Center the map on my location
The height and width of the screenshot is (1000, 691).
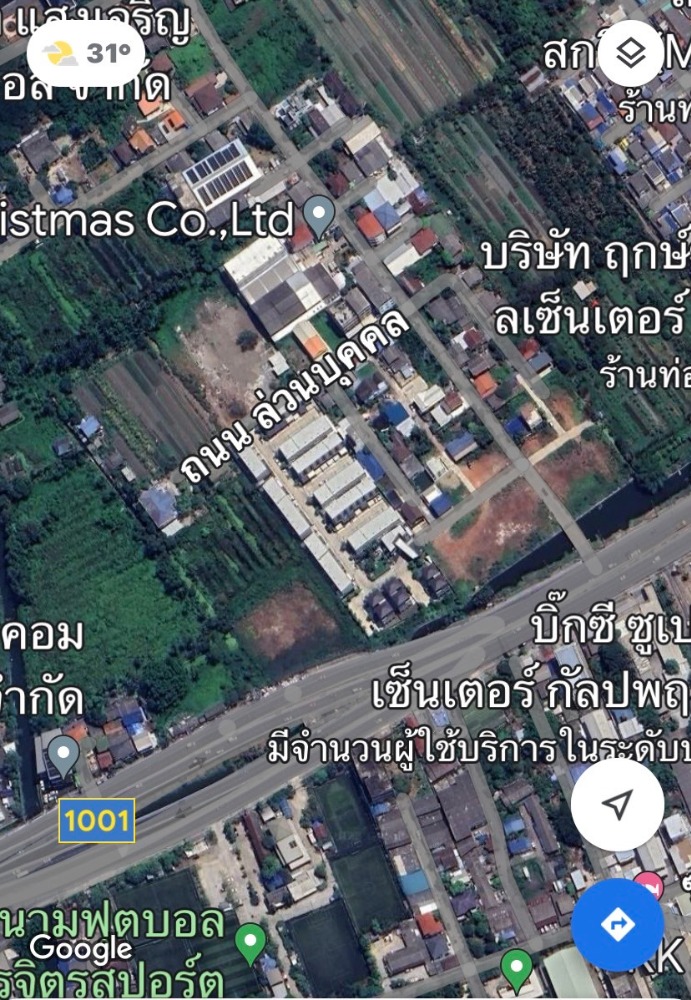[x=618, y=804]
